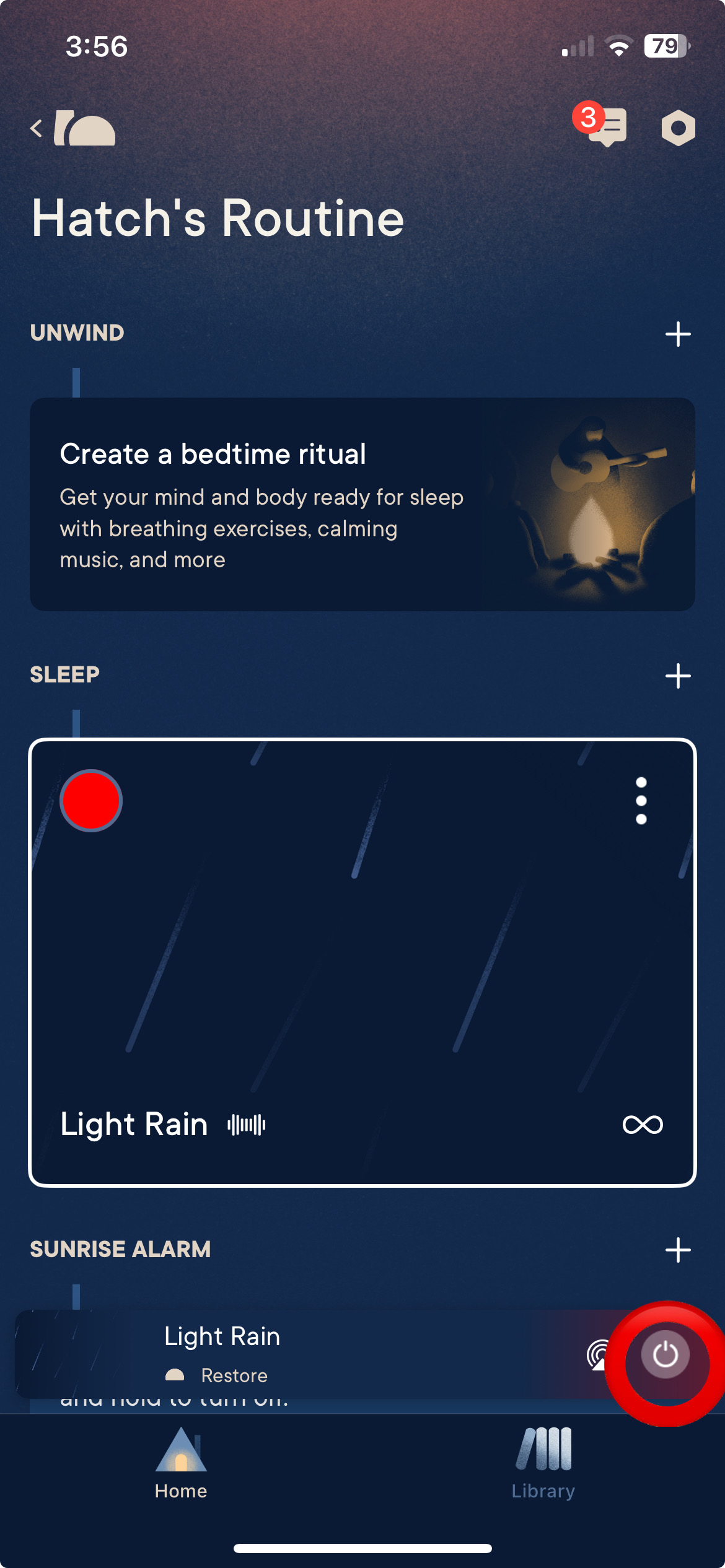Viewport: 725px width, 1568px height.
Task: Open Create a bedtime ritual card
Action: pos(362,505)
